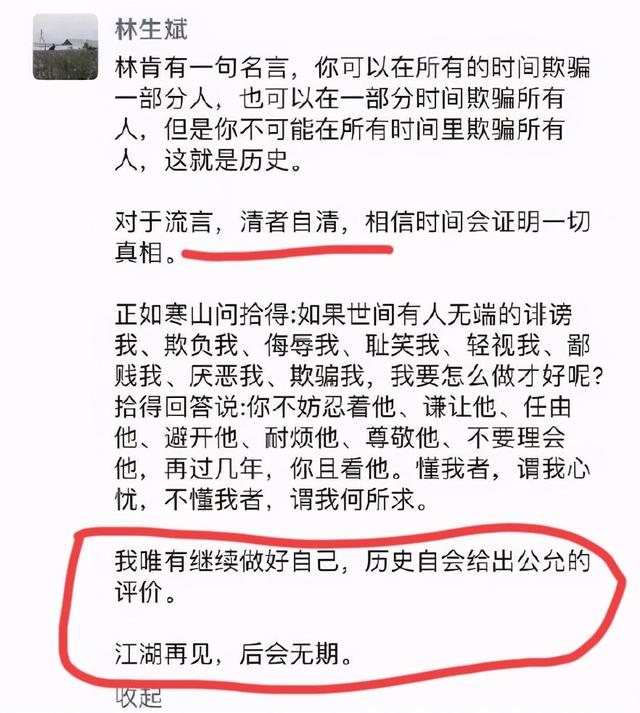The width and height of the screenshot is (640, 713).
Task: Collapse the post with 收起
Action: click(138, 697)
